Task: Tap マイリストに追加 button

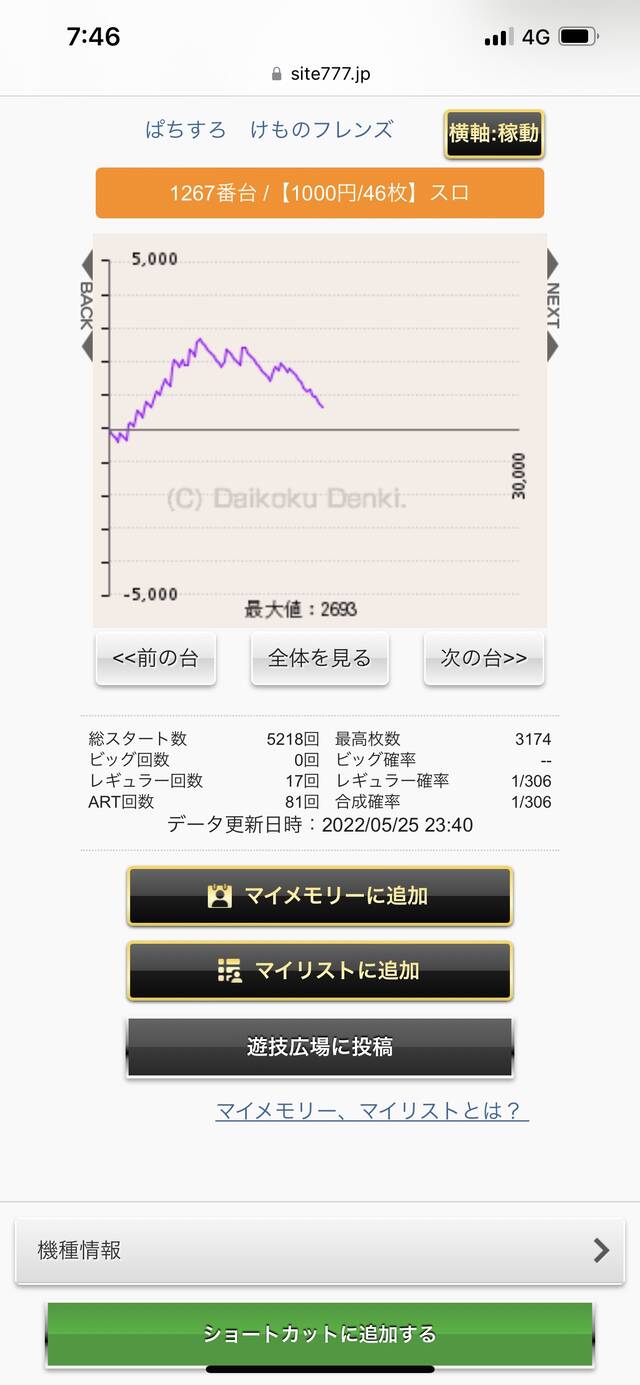Action: (319, 971)
